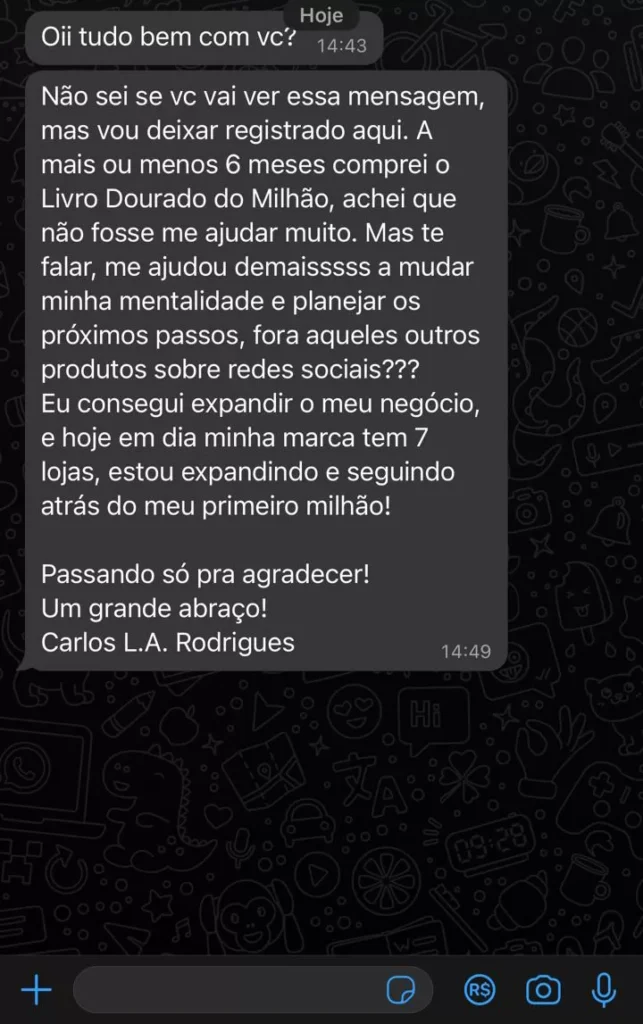Open the camera to take a photo

click(x=543, y=990)
